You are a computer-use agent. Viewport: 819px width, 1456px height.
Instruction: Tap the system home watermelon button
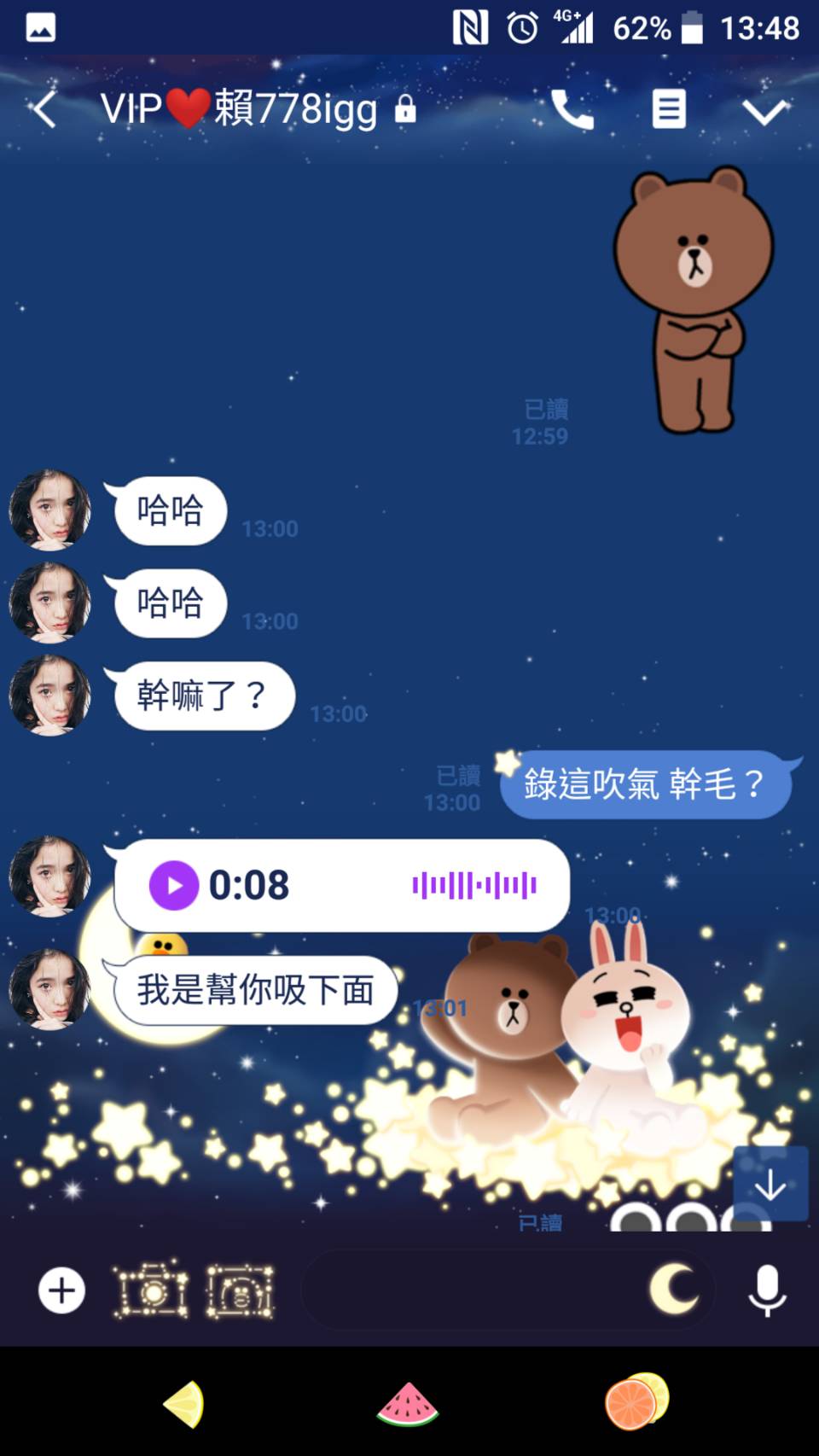(408, 1404)
